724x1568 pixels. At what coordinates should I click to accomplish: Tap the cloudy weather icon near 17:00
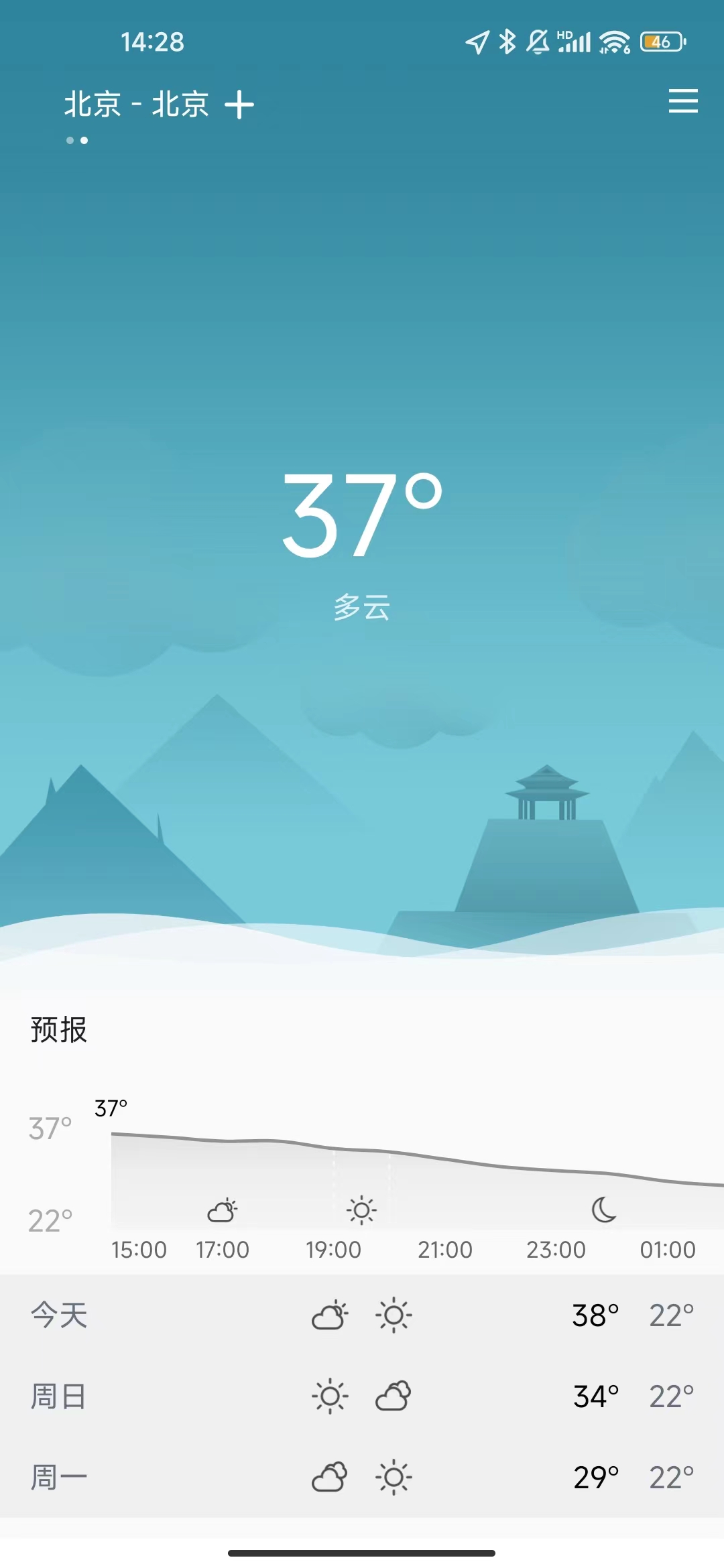(223, 1212)
